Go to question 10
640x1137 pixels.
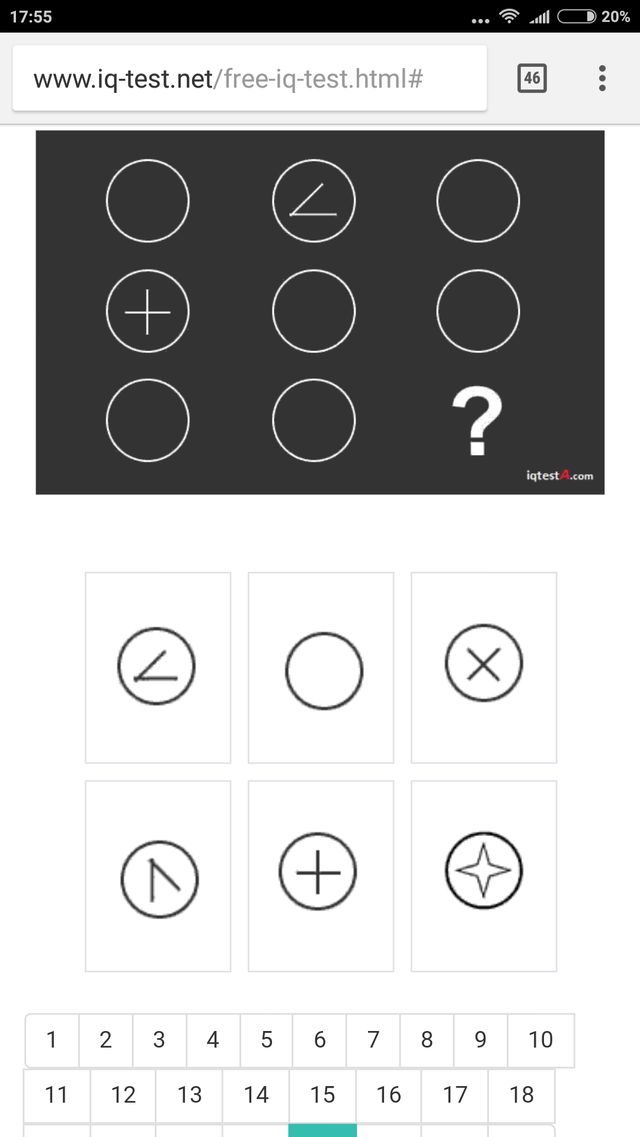[540, 1040]
